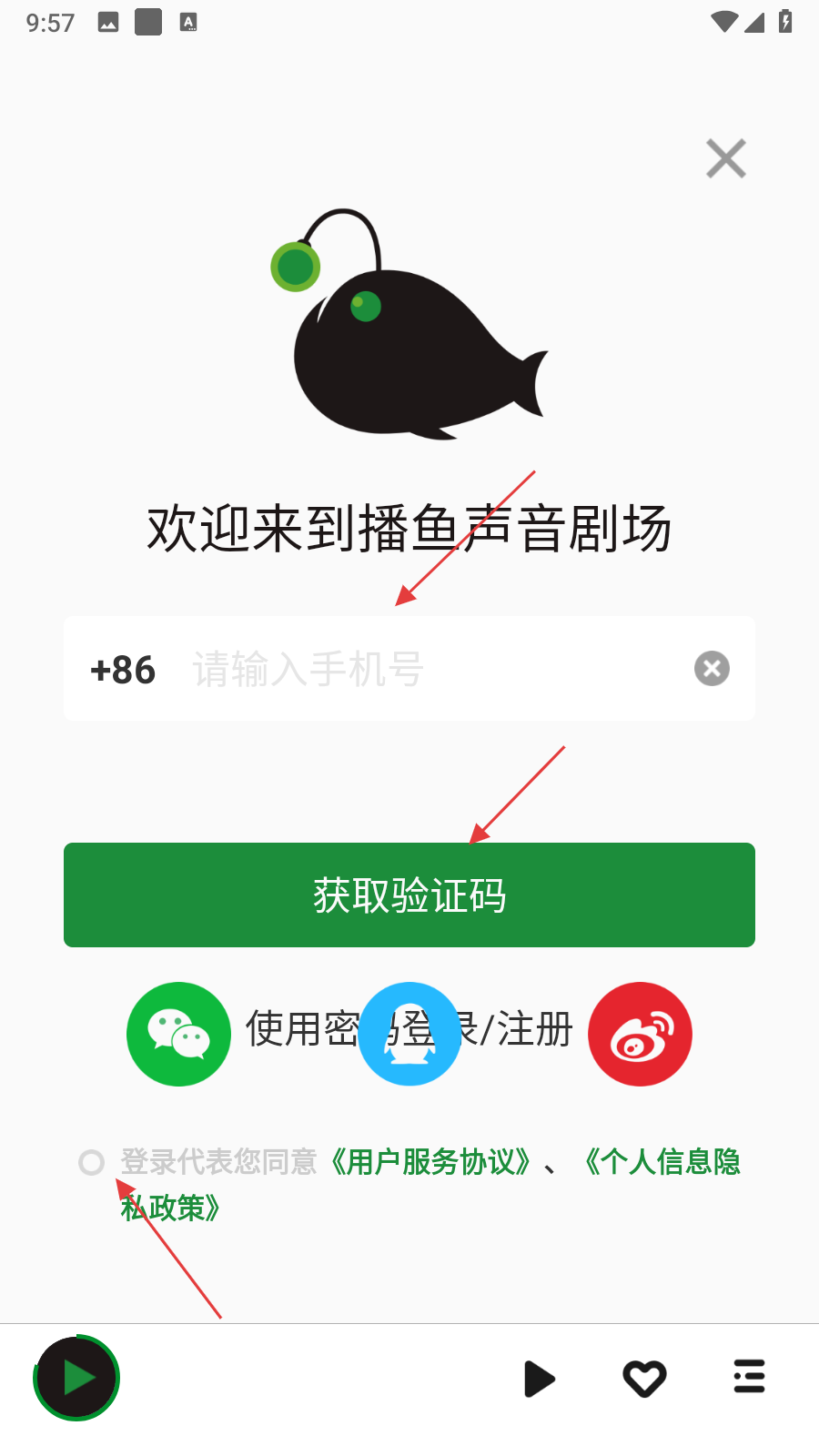Play audio from the bottom bar
This screenshot has height=1456, width=819.
[540, 1379]
